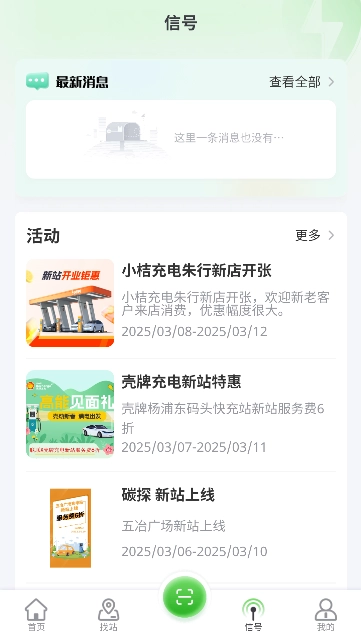Go to the 我的 tab
This screenshot has height=633, width=361.
click(x=325, y=614)
